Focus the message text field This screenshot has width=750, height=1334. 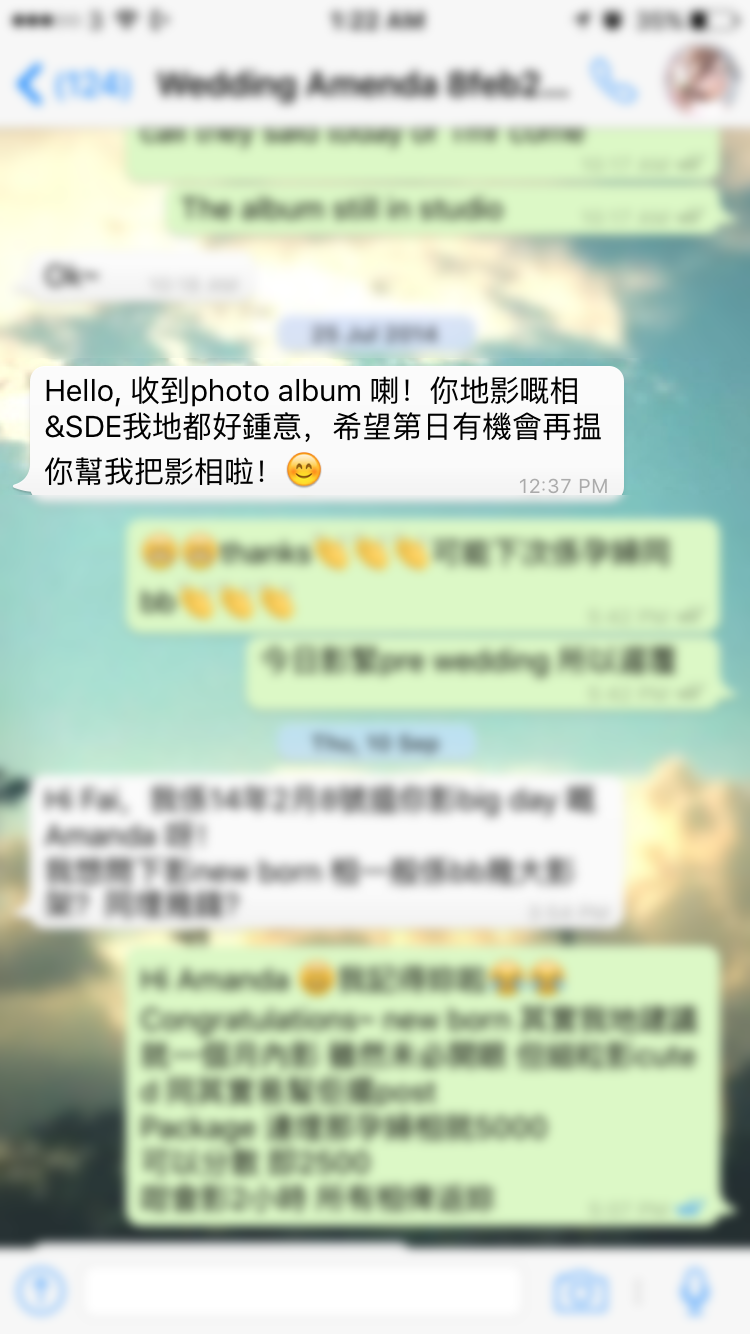[300, 1291]
